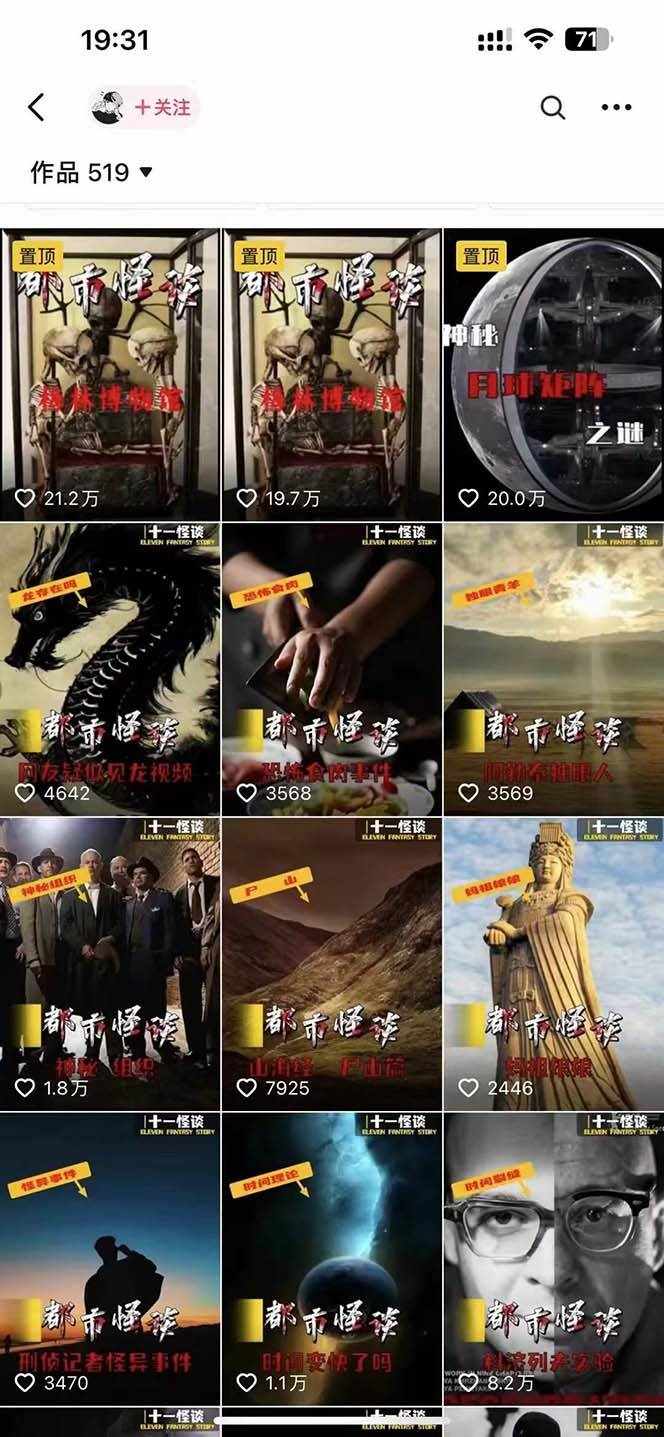This screenshot has height=1437, width=664.
Task: Watch the 恐怖食肉事件 video
Action: pyautogui.click(x=331, y=668)
